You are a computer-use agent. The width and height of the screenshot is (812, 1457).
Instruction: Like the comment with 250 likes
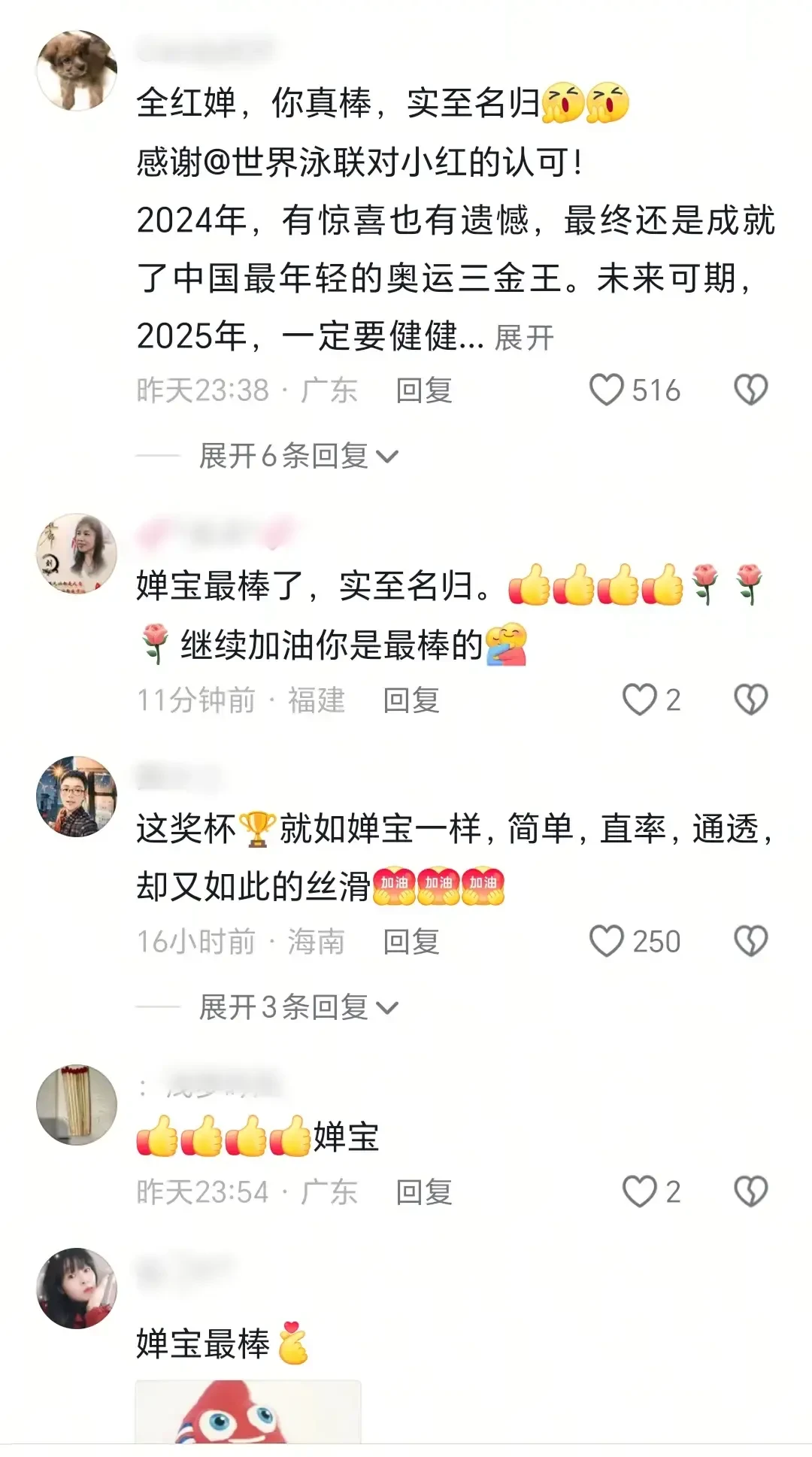[x=606, y=942]
